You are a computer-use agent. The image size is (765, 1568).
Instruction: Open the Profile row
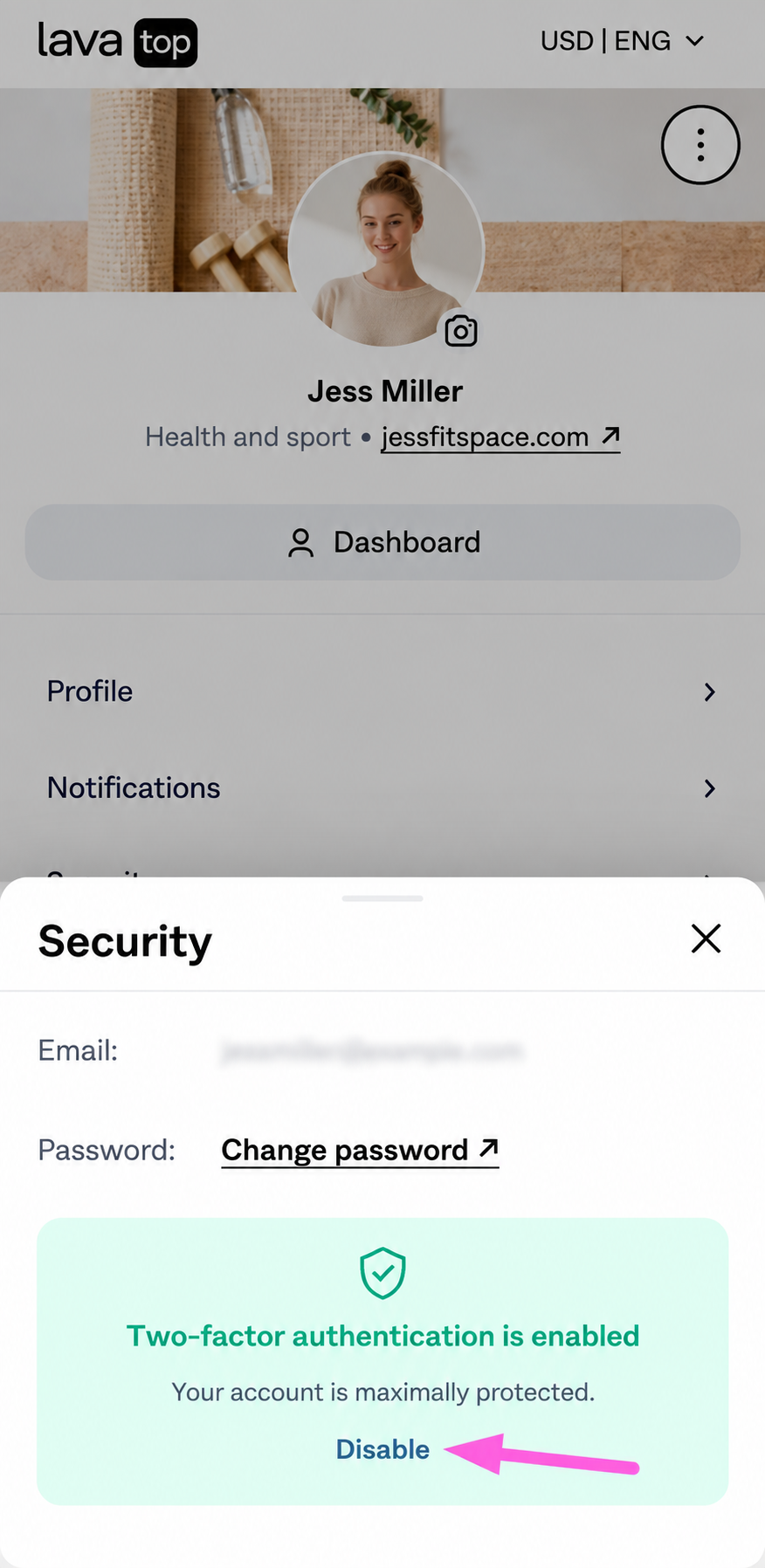pos(382,691)
